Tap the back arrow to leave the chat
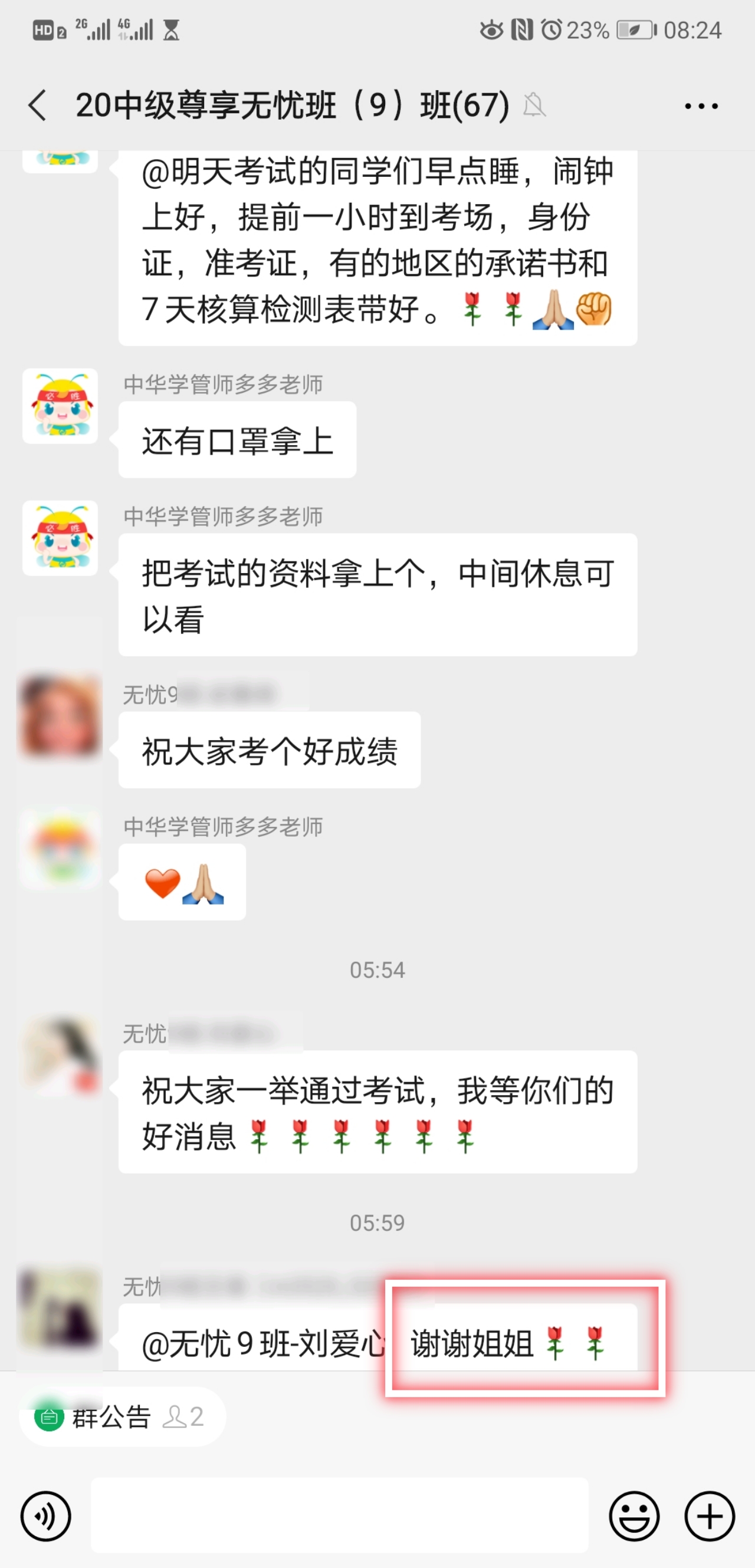755x1568 pixels. coord(38,105)
